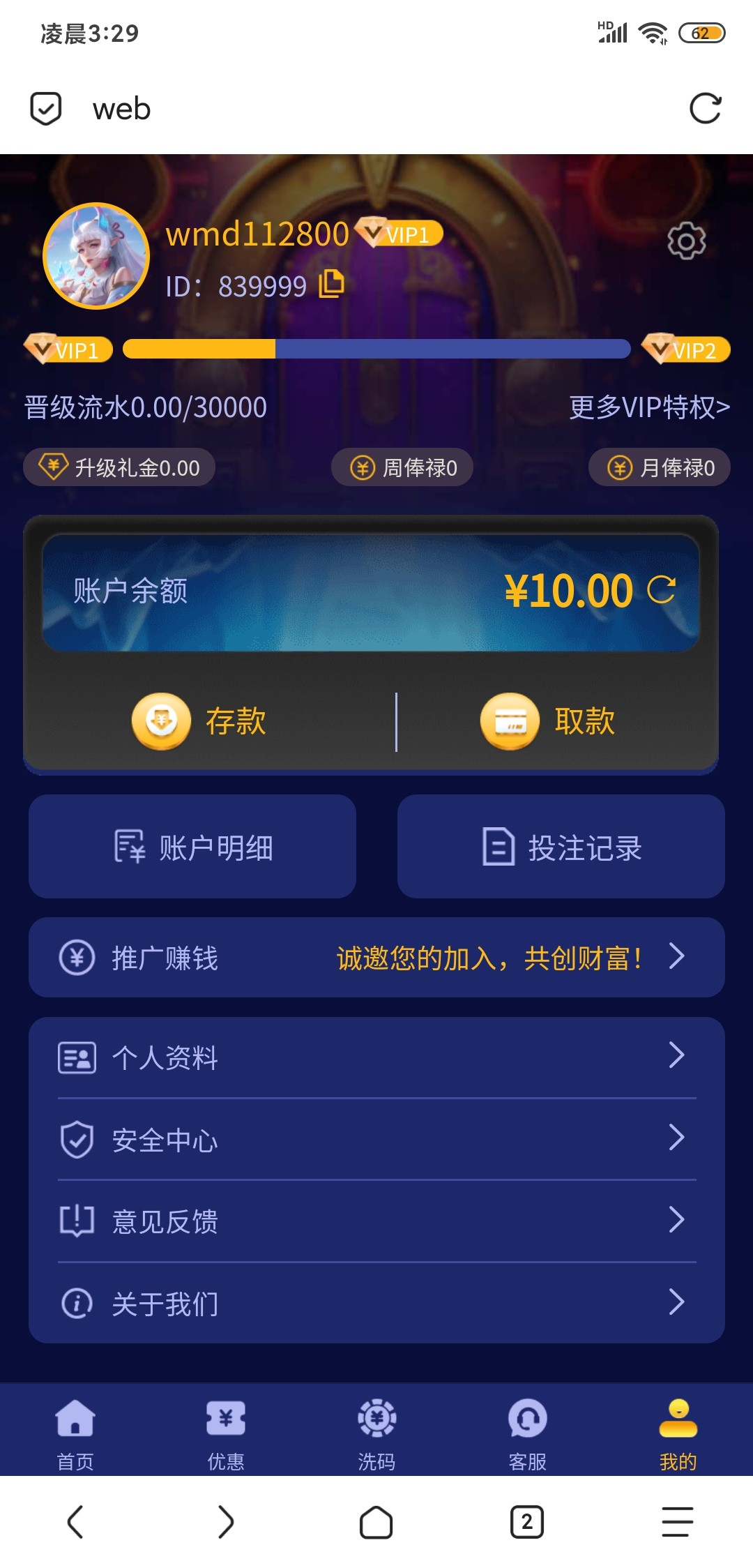Open 账户明细 account details
Viewport: 753px width, 1568px height.
coord(192,846)
